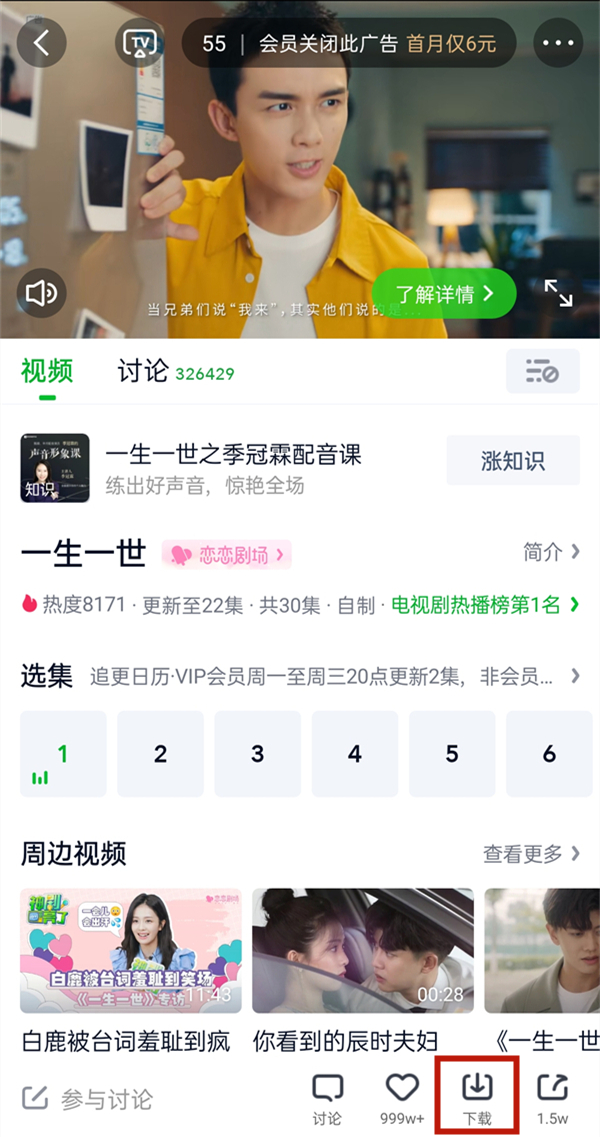Tap the 涨知识 button
Image resolution: width=600 pixels, height=1137 pixels.
(512, 461)
